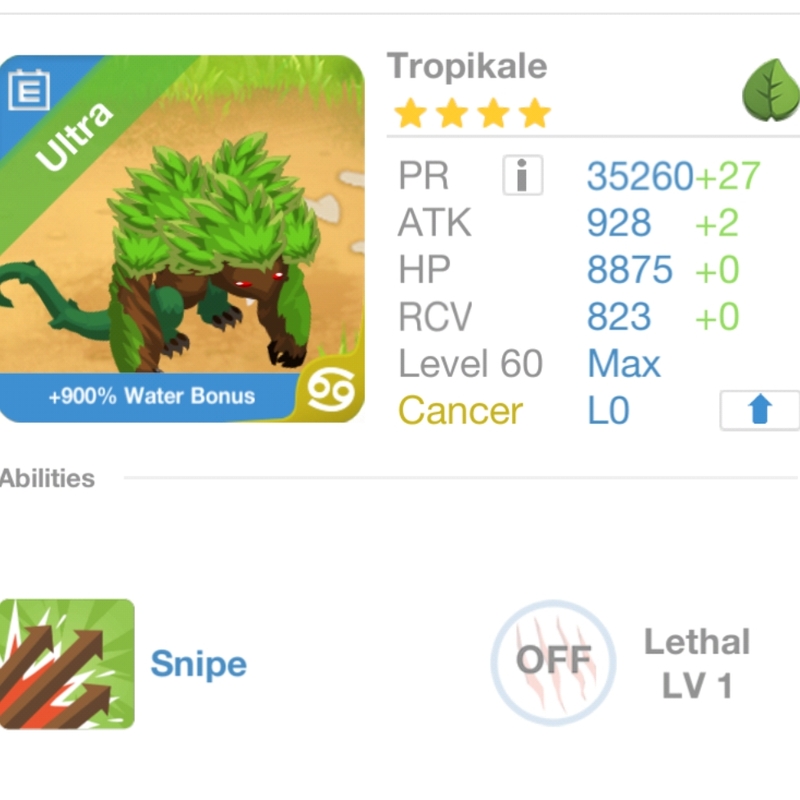Open the Snipe ability details

[x=198, y=664]
